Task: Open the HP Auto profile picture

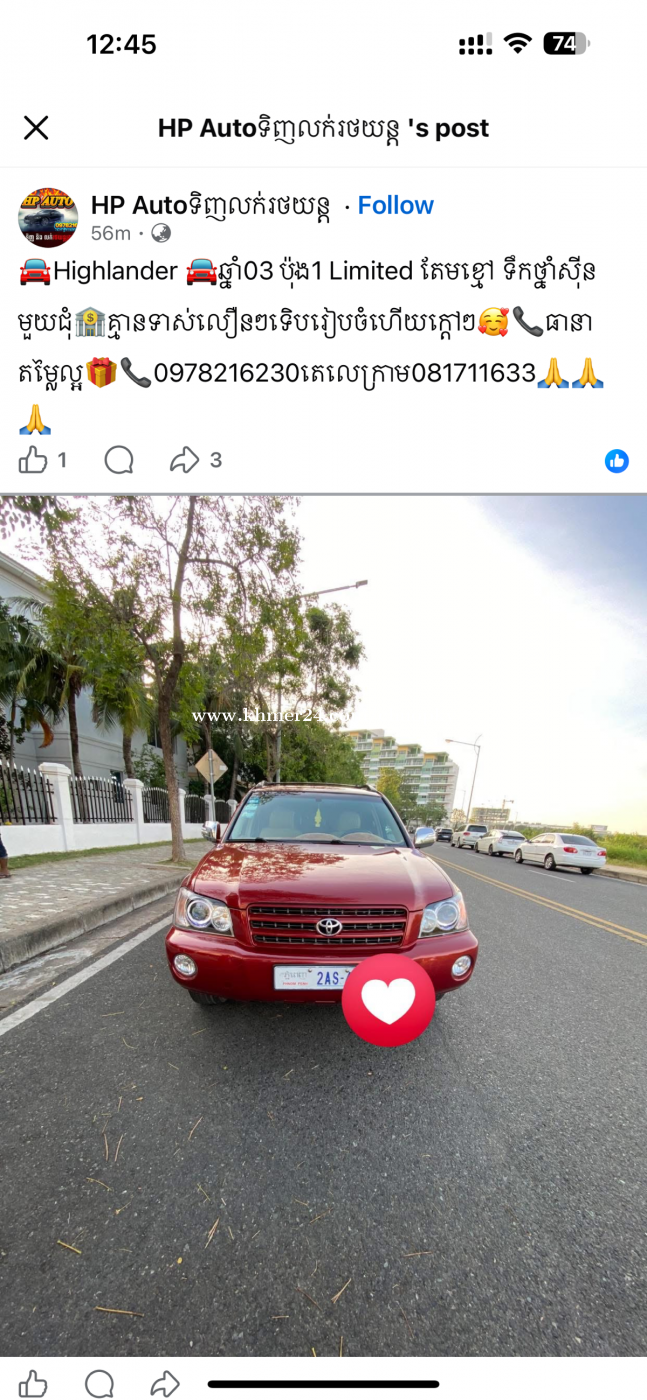Action: [48, 217]
